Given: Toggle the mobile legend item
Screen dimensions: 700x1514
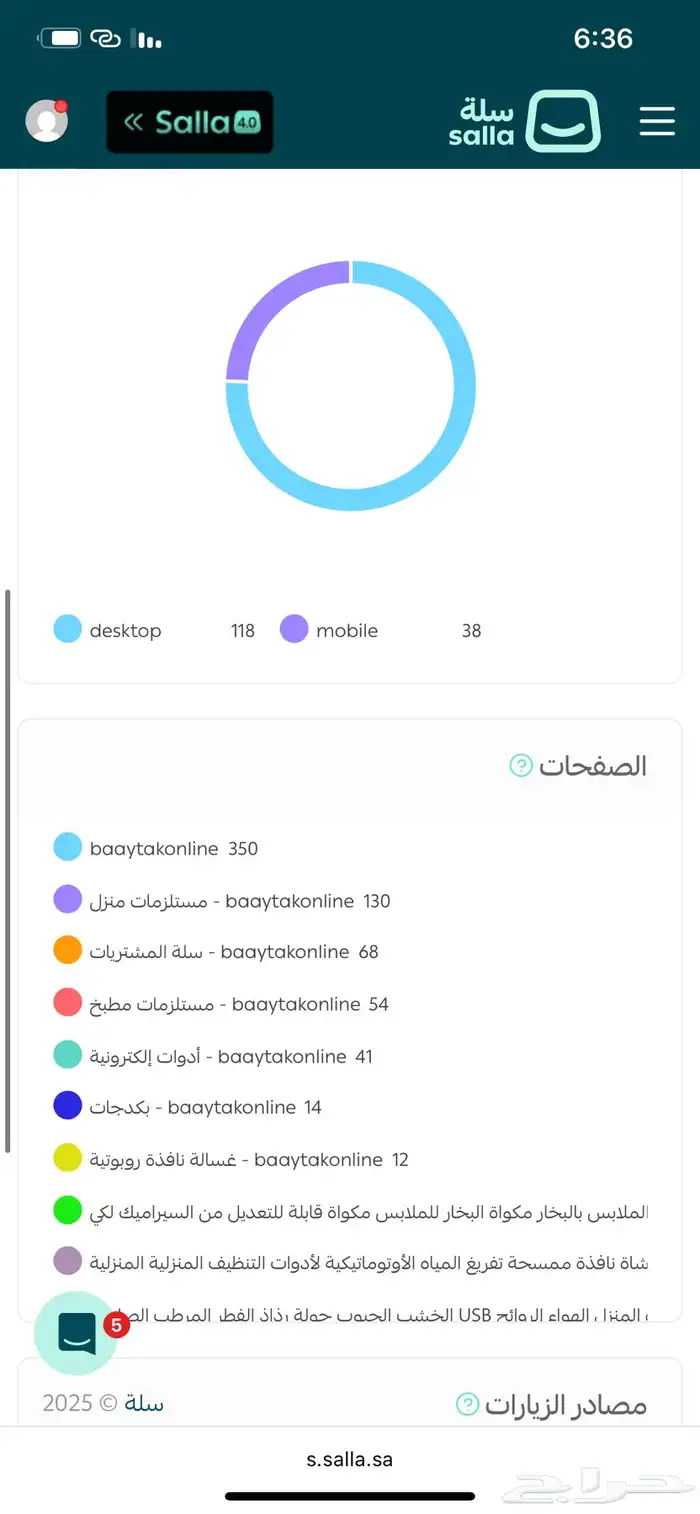Looking at the screenshot, I should 381,630.
